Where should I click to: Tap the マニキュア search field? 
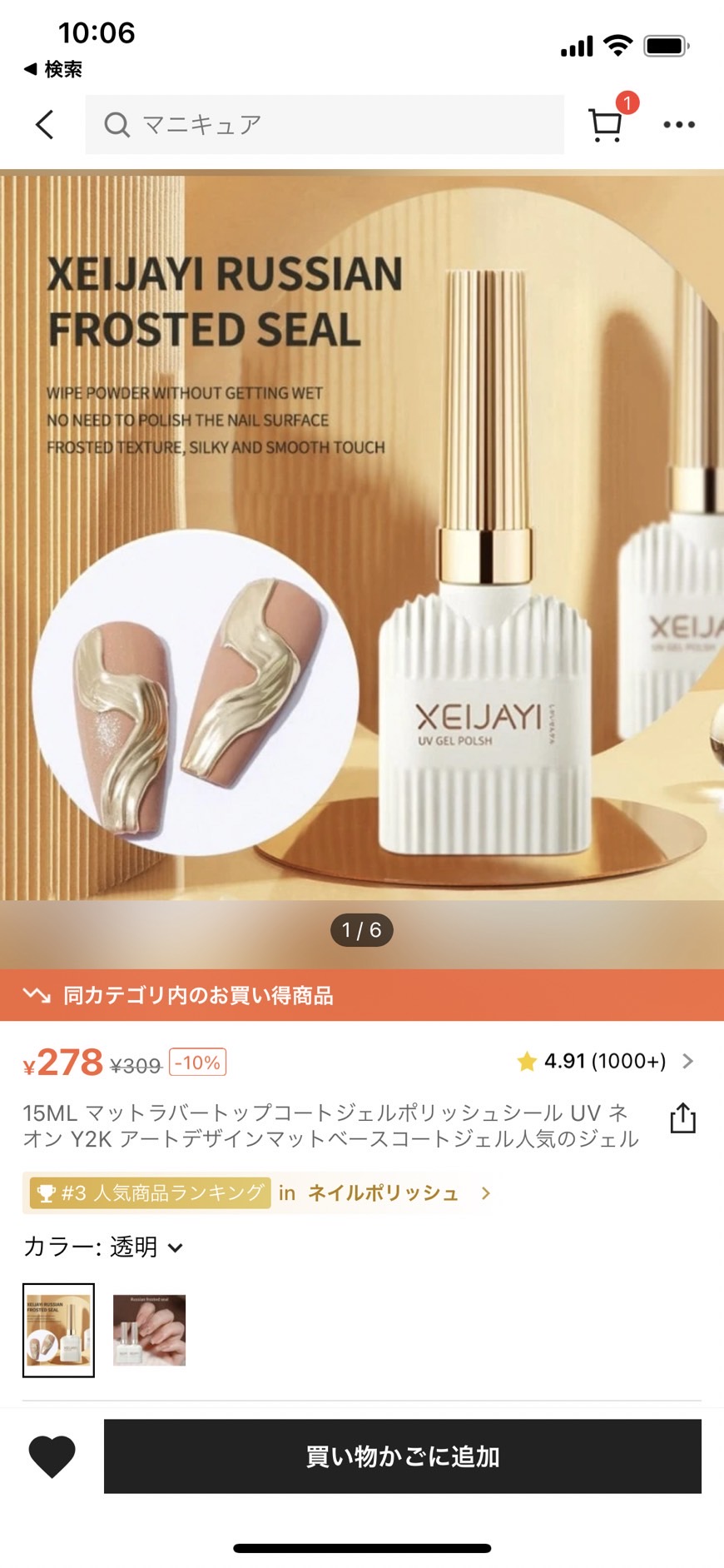coord(325,125)
